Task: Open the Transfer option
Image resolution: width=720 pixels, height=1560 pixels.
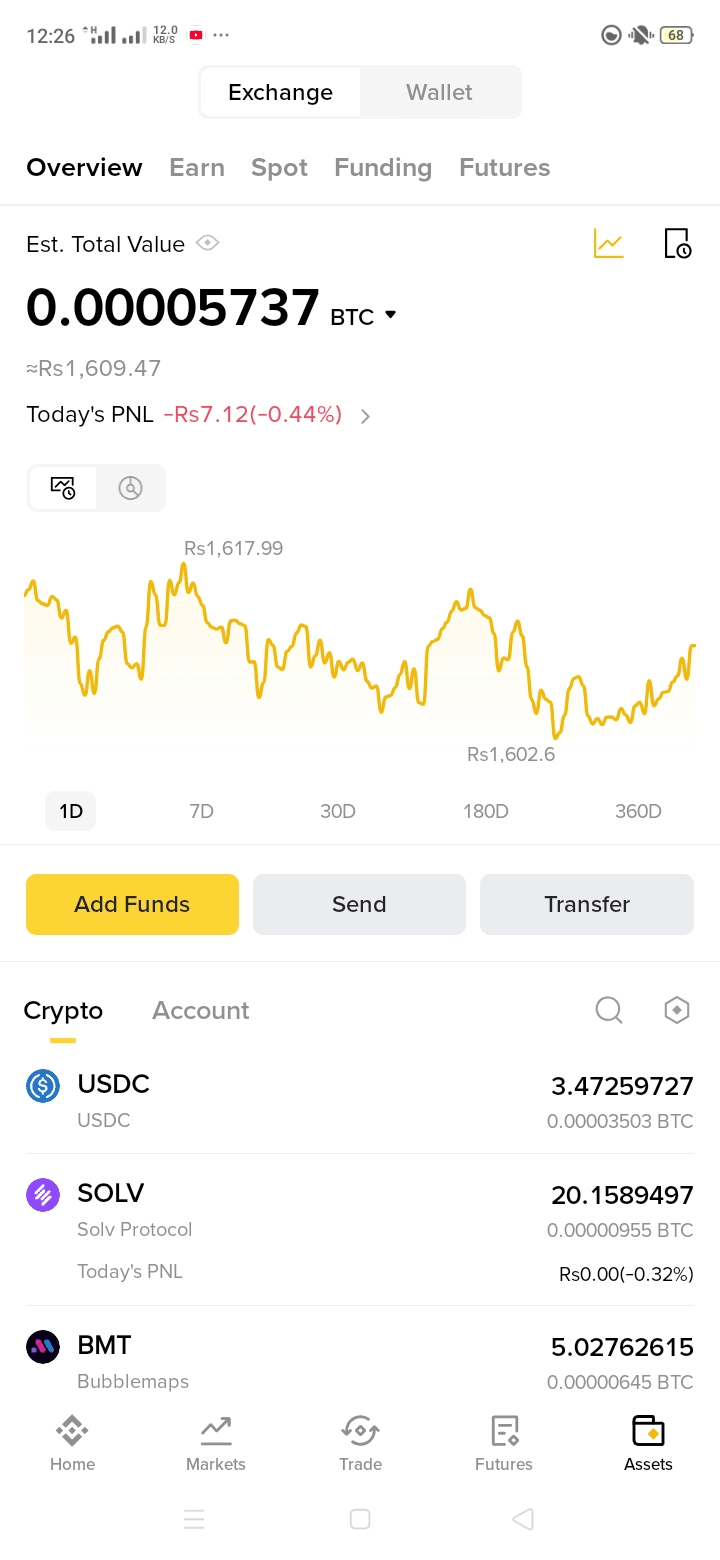Action: 587,904
